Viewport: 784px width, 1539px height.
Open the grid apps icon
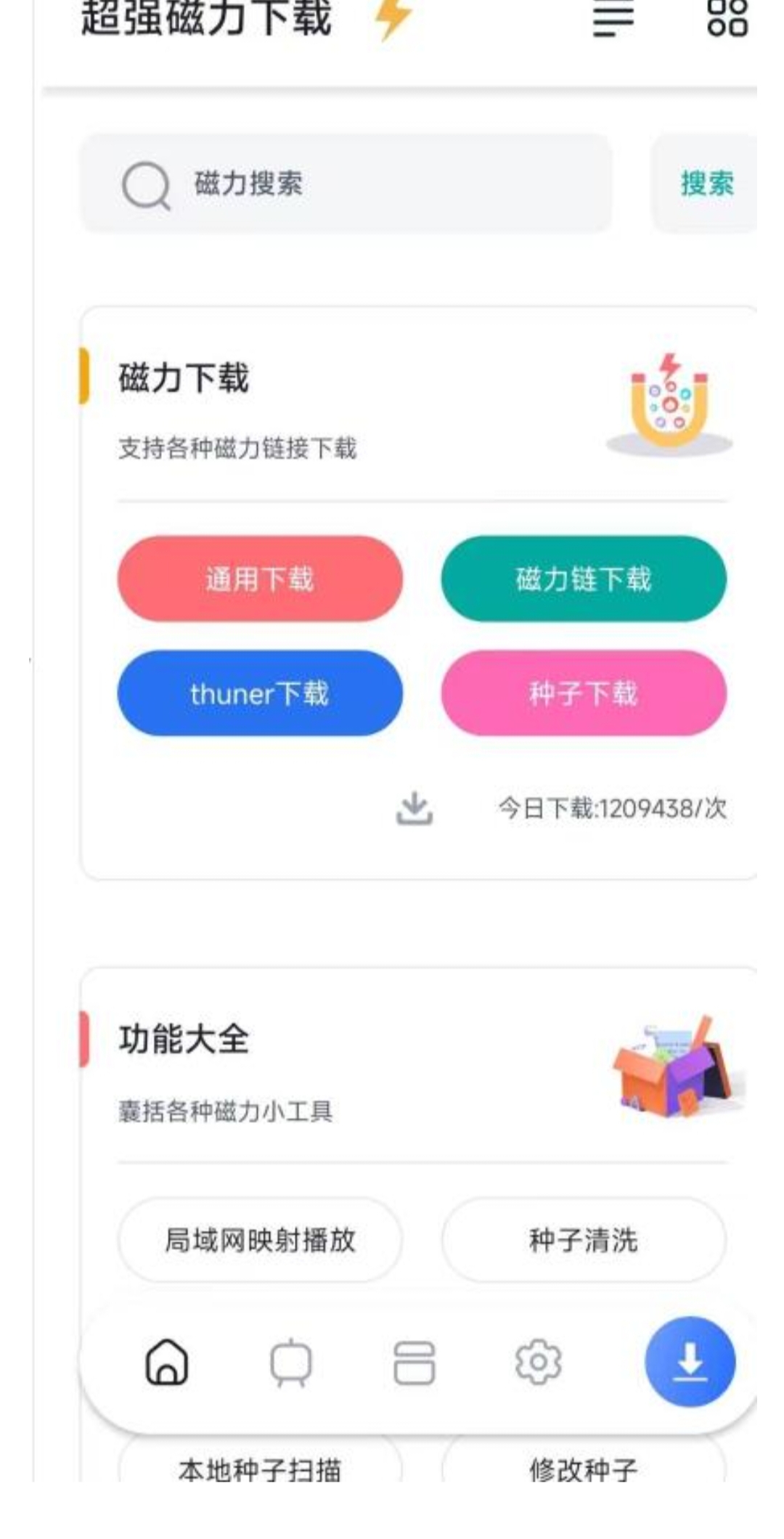tap(727, 17)
